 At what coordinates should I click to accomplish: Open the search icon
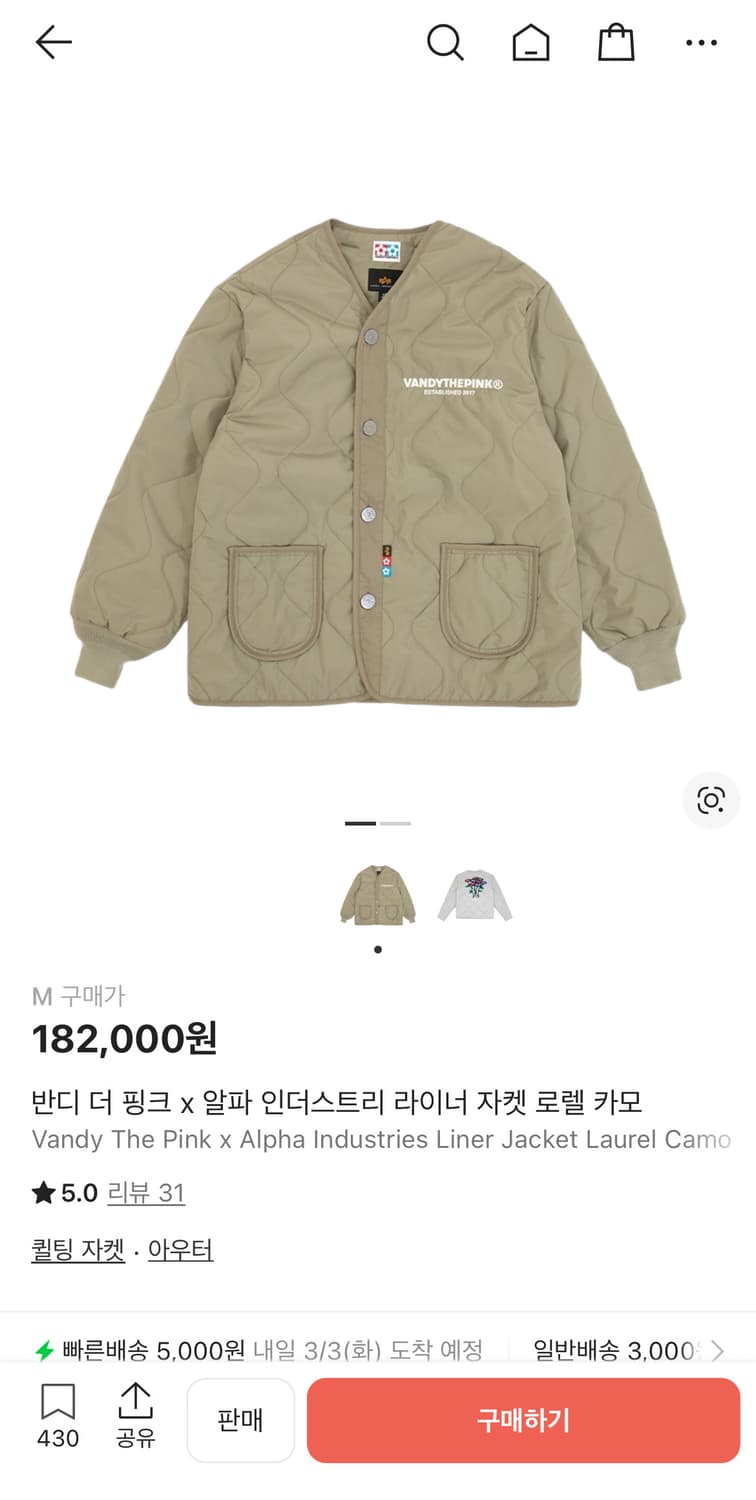click(x=446, y=42)
